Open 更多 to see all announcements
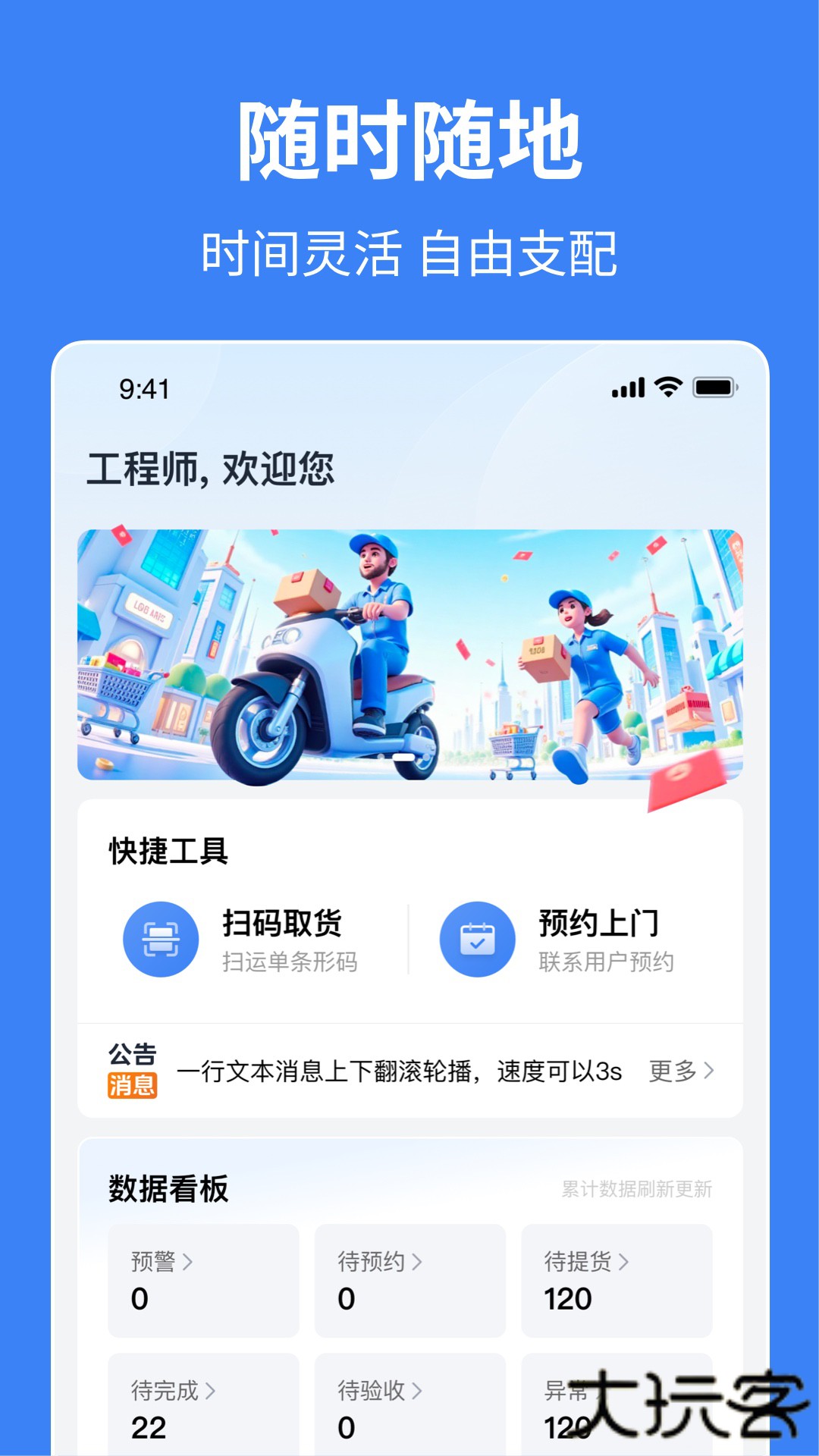 [x=677, y=1071]
